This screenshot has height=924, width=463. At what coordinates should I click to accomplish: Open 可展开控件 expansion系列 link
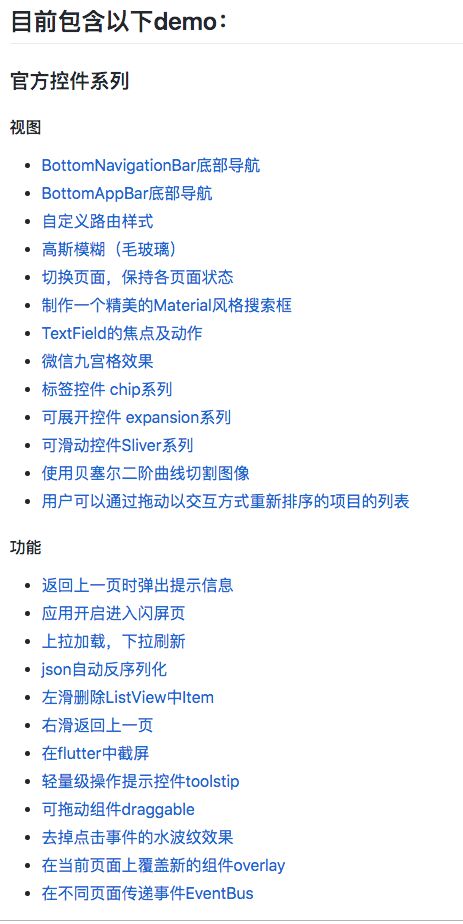[136, 418]
